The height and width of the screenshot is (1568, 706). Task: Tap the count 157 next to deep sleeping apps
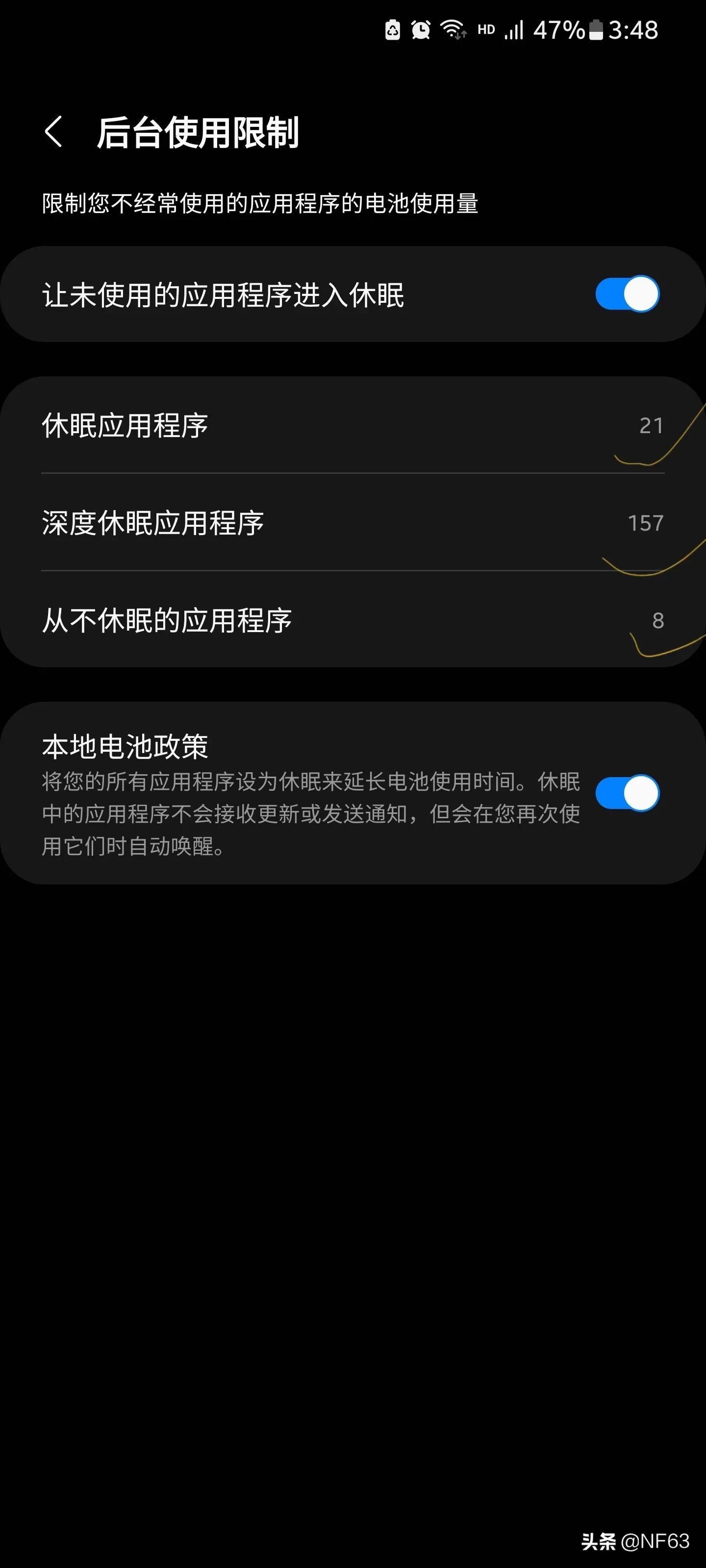(646, 522)
